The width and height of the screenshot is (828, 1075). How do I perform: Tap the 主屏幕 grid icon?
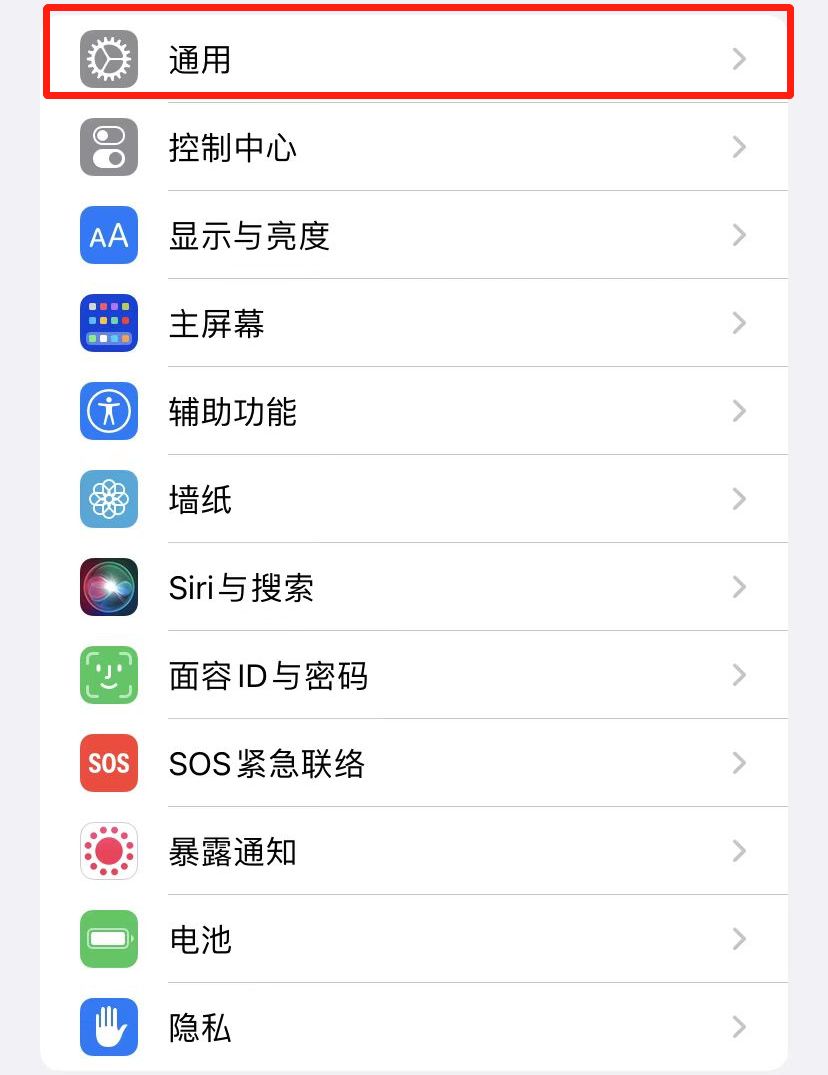(x=108, y=323)
